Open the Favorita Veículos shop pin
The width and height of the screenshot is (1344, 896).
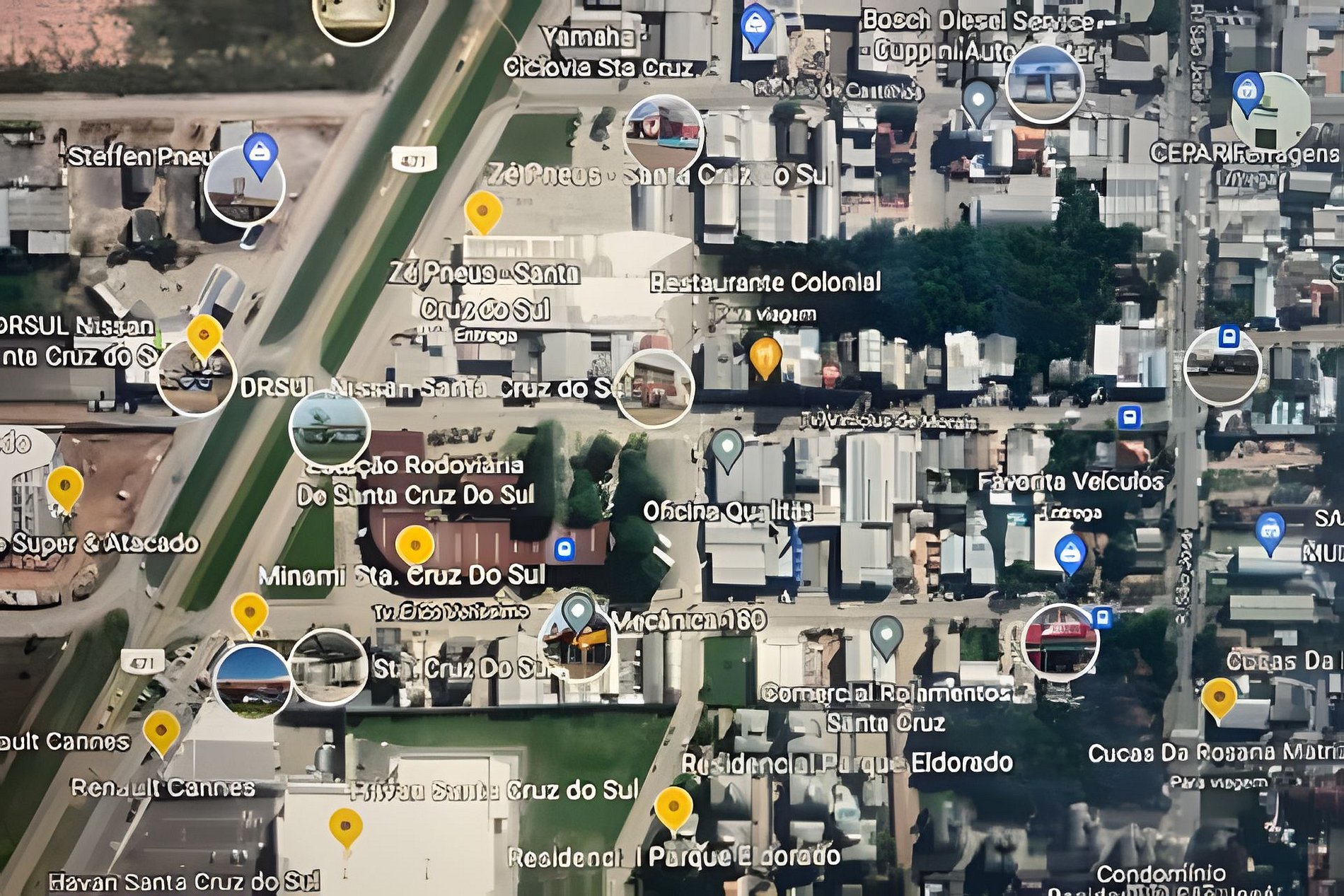1070,552
